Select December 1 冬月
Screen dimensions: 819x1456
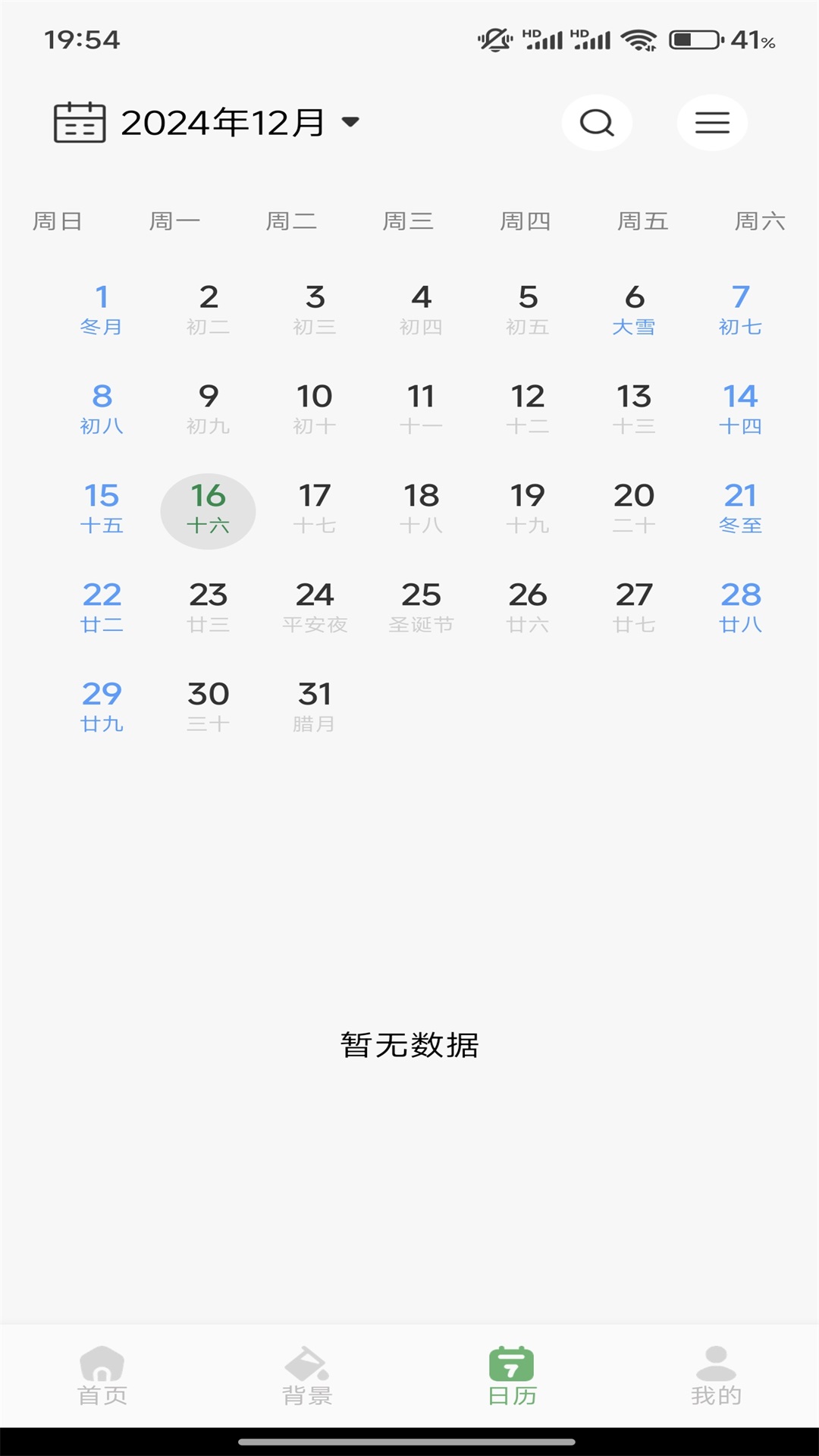coord(102,307)
